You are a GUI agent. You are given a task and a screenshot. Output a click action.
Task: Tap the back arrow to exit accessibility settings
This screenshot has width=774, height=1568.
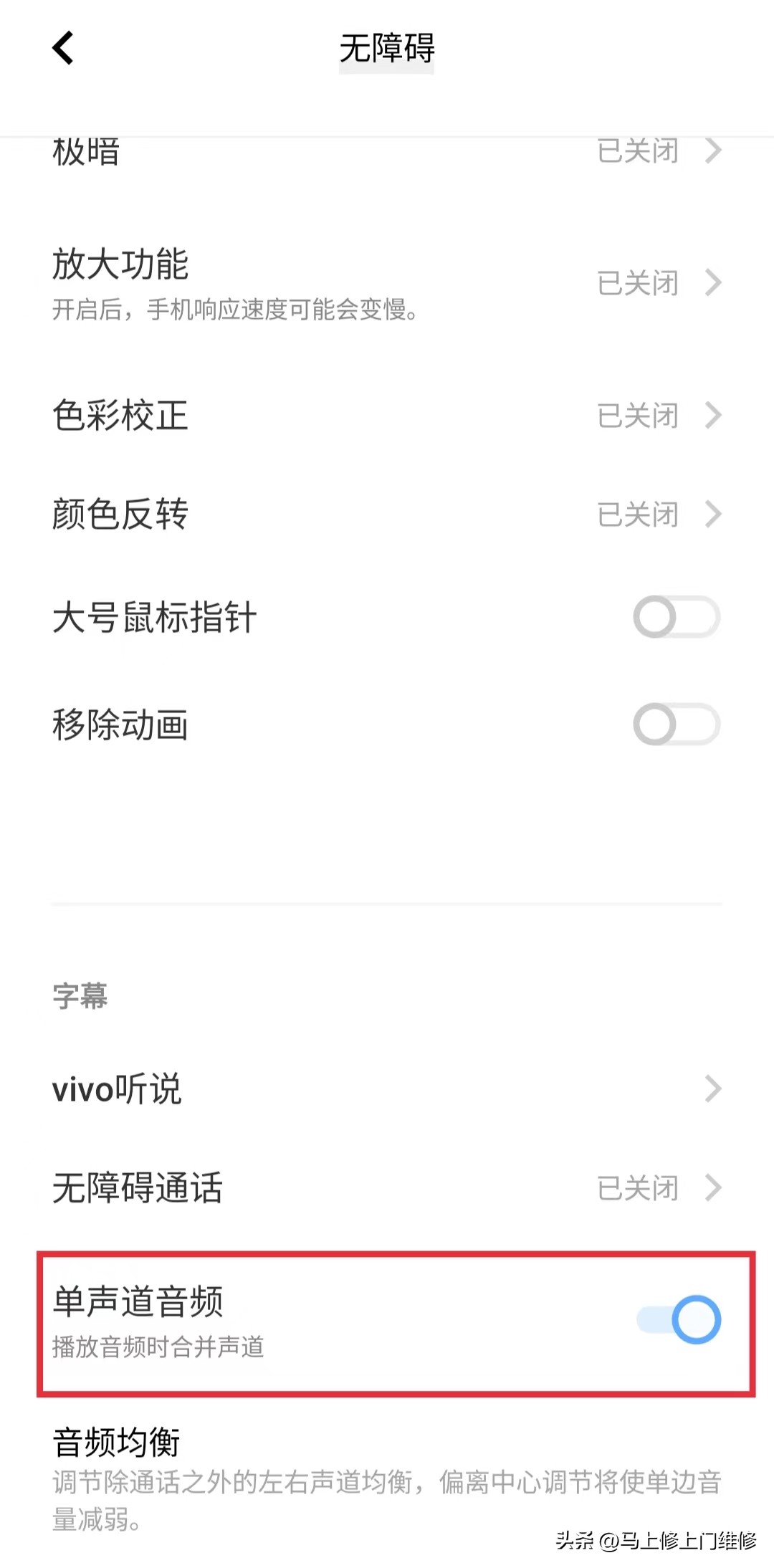(63, 49)
